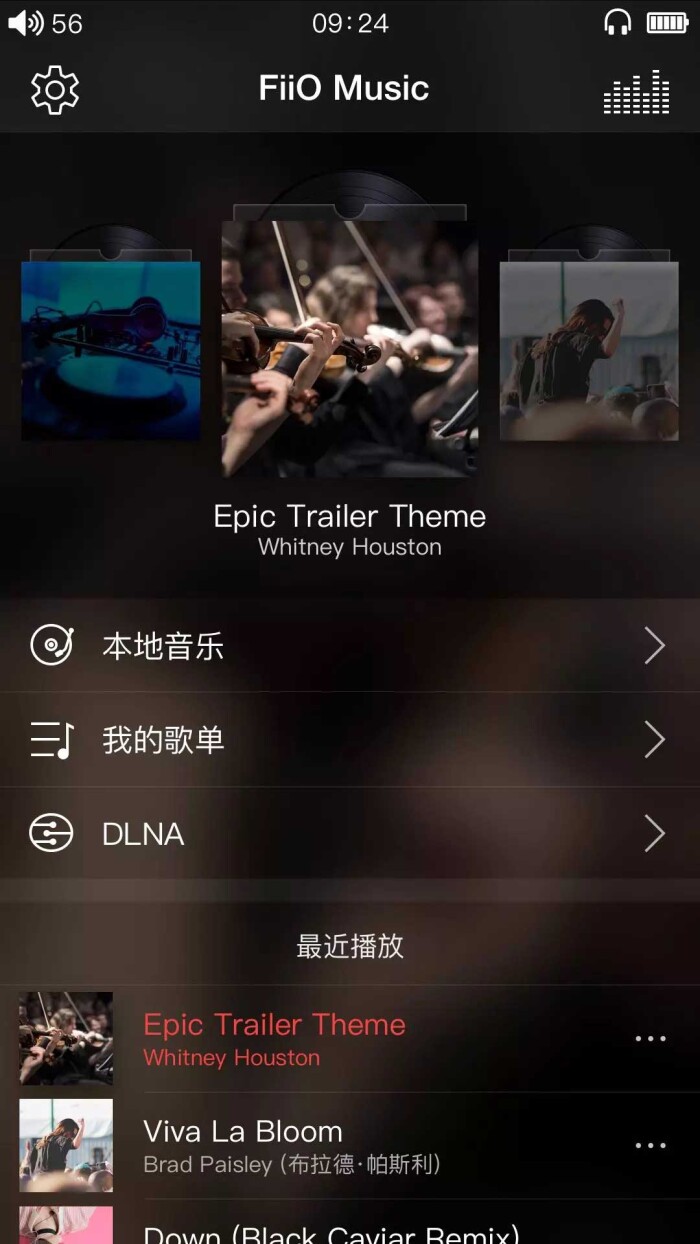Select the center Epic Trailer Theme album cover
The width and height of the screenshot is (700, 1244).
tap(349, 348)
